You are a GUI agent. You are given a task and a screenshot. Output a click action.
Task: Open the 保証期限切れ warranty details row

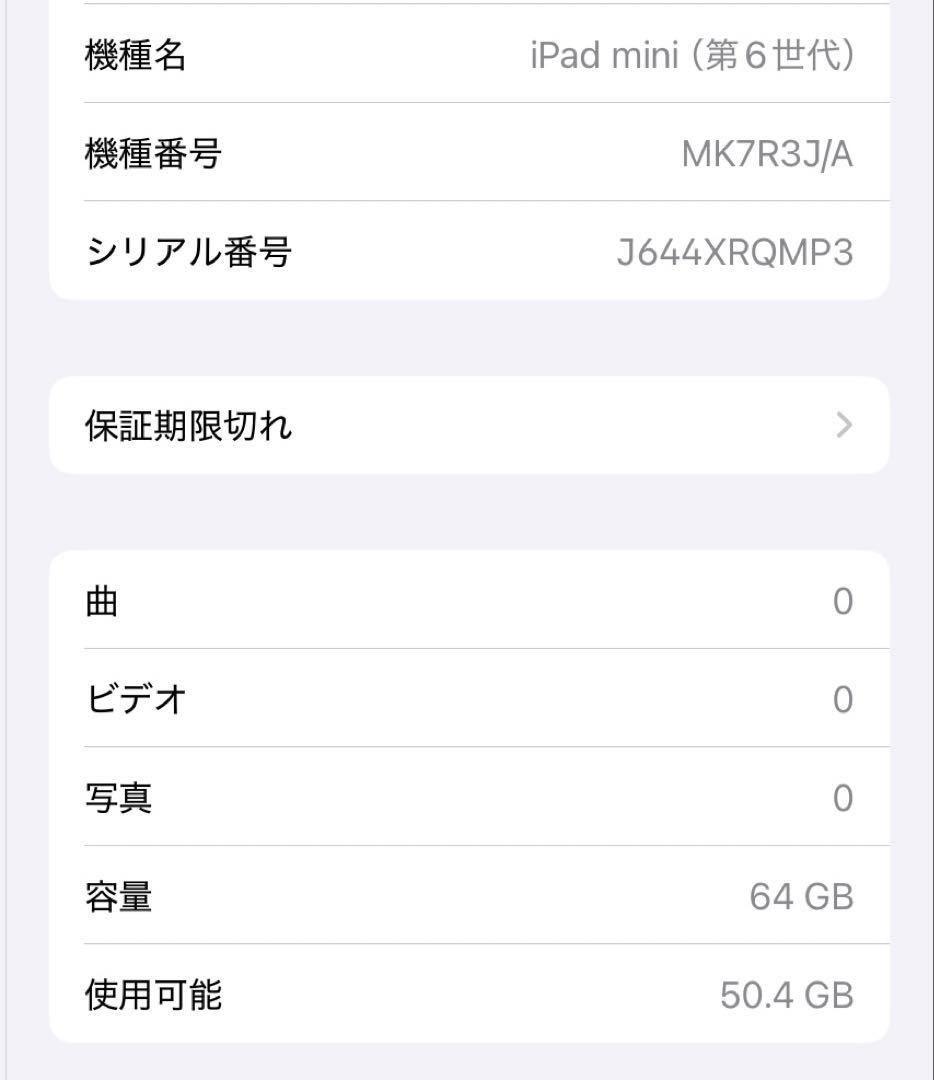coord(467,425)
